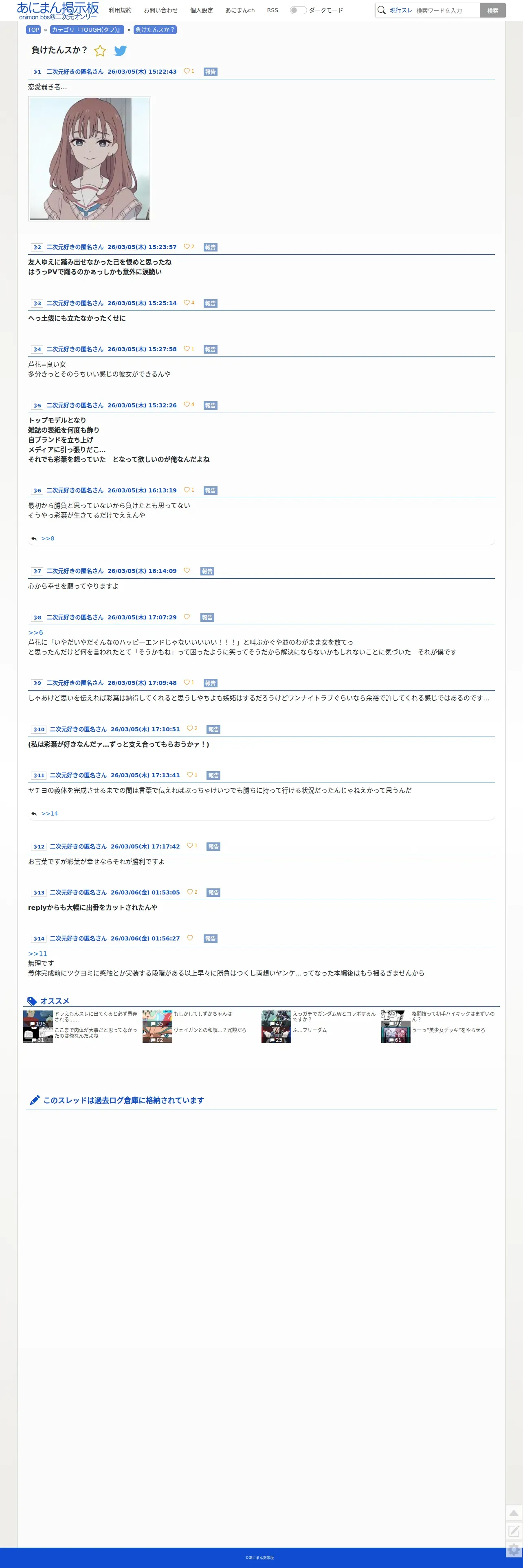
Task: Favorite this thread with the star icon
Action: click(100, 50)
